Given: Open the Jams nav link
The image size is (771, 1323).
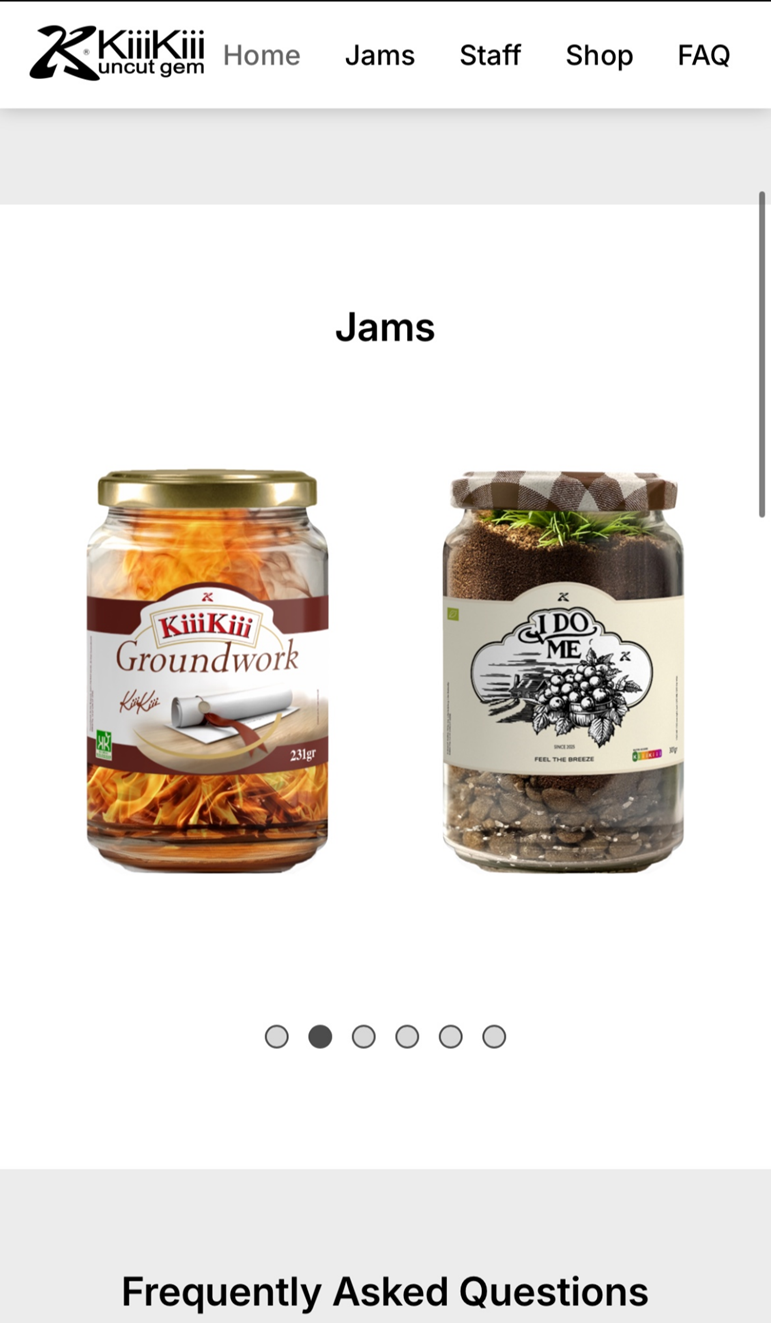Looking at the screenshot, I should (x=380, y=55).
